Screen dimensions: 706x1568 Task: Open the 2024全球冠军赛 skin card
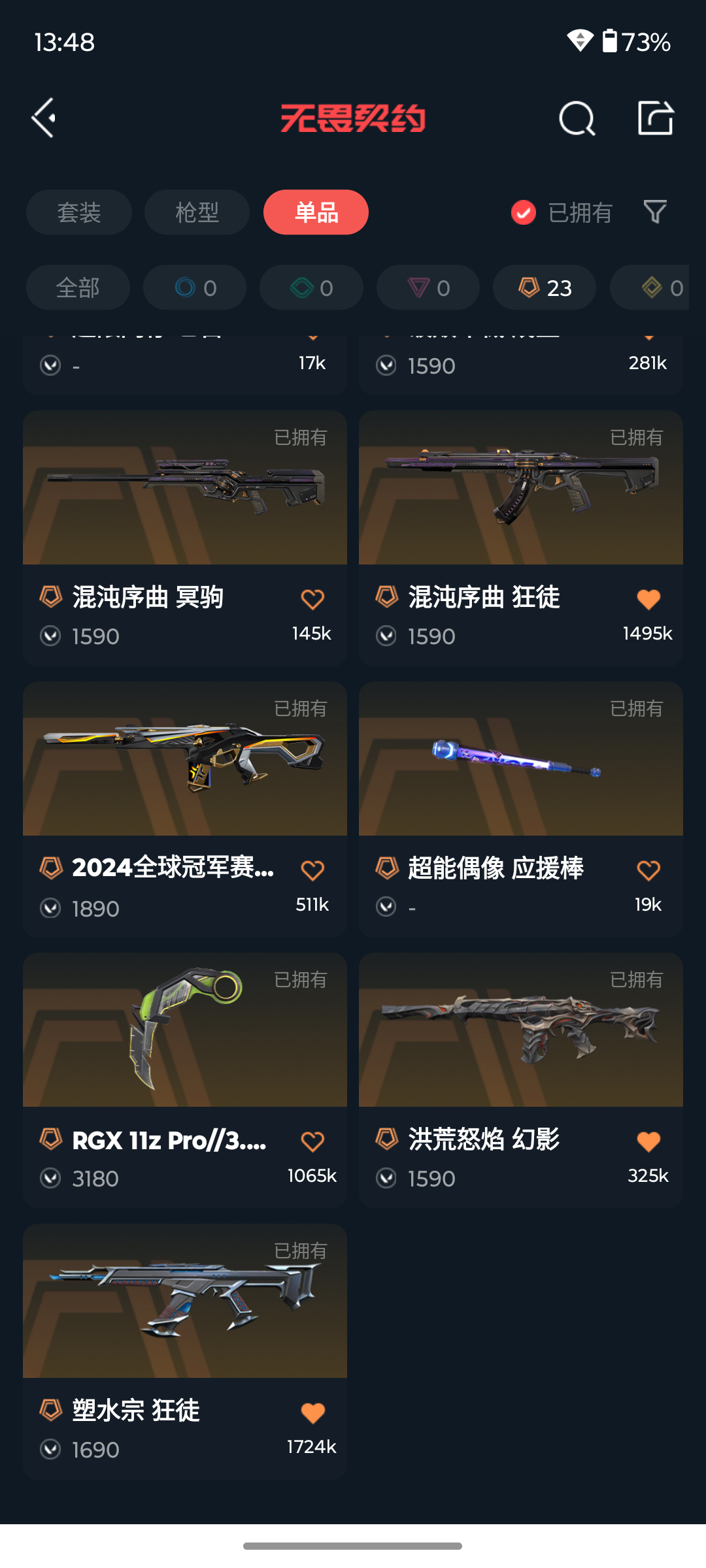tap(185, 809)
